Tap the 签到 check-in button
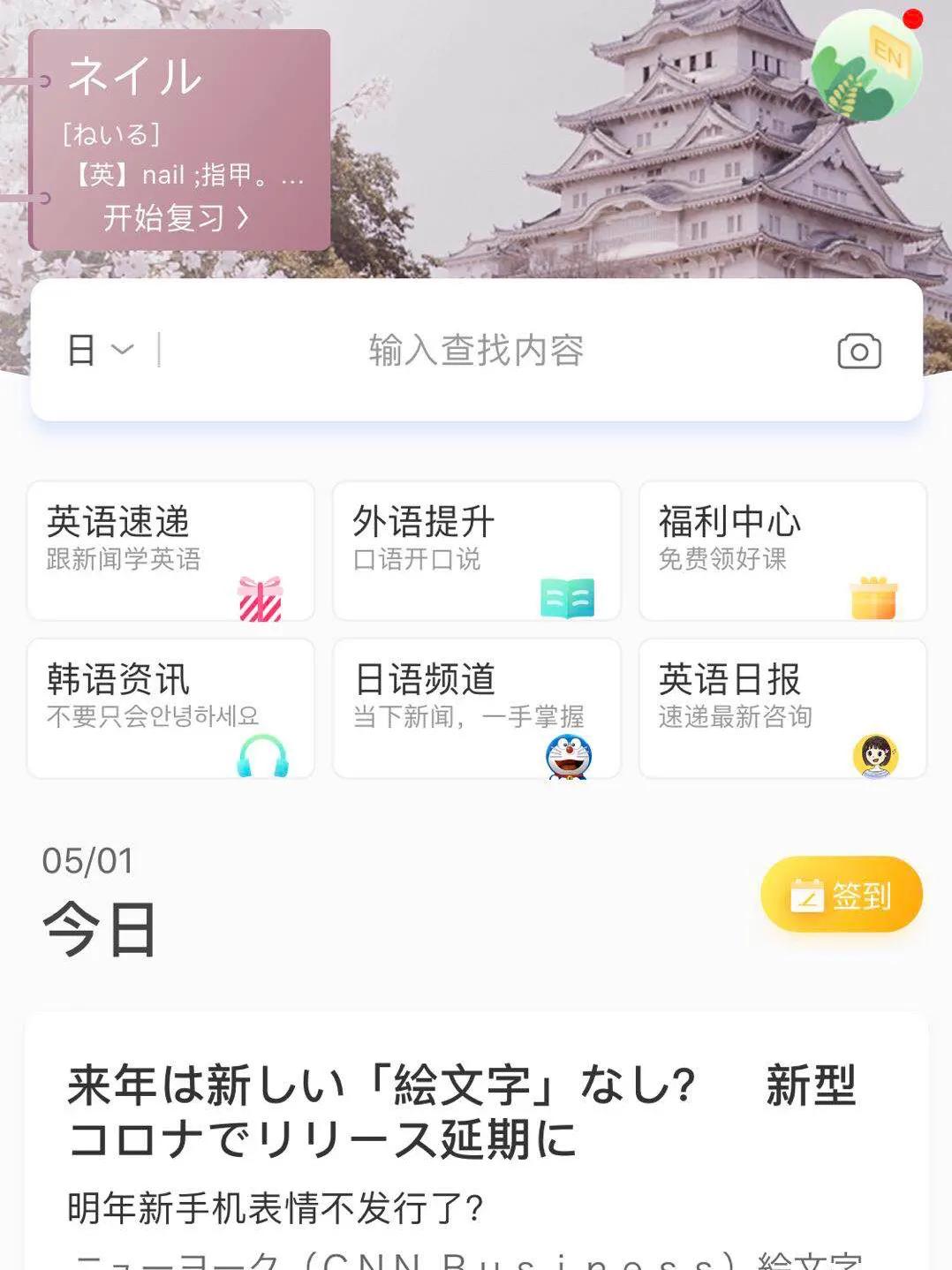Screen dimensions: 952x1270 (x=842, y=894)
